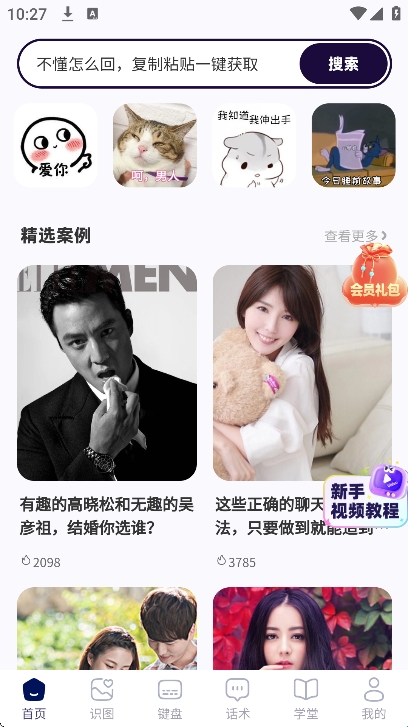Image resolution: width=408 pixels, height=727 pixels.
Task: Open 查看更多 for featured cases
Action: click(x=355, y=236)
